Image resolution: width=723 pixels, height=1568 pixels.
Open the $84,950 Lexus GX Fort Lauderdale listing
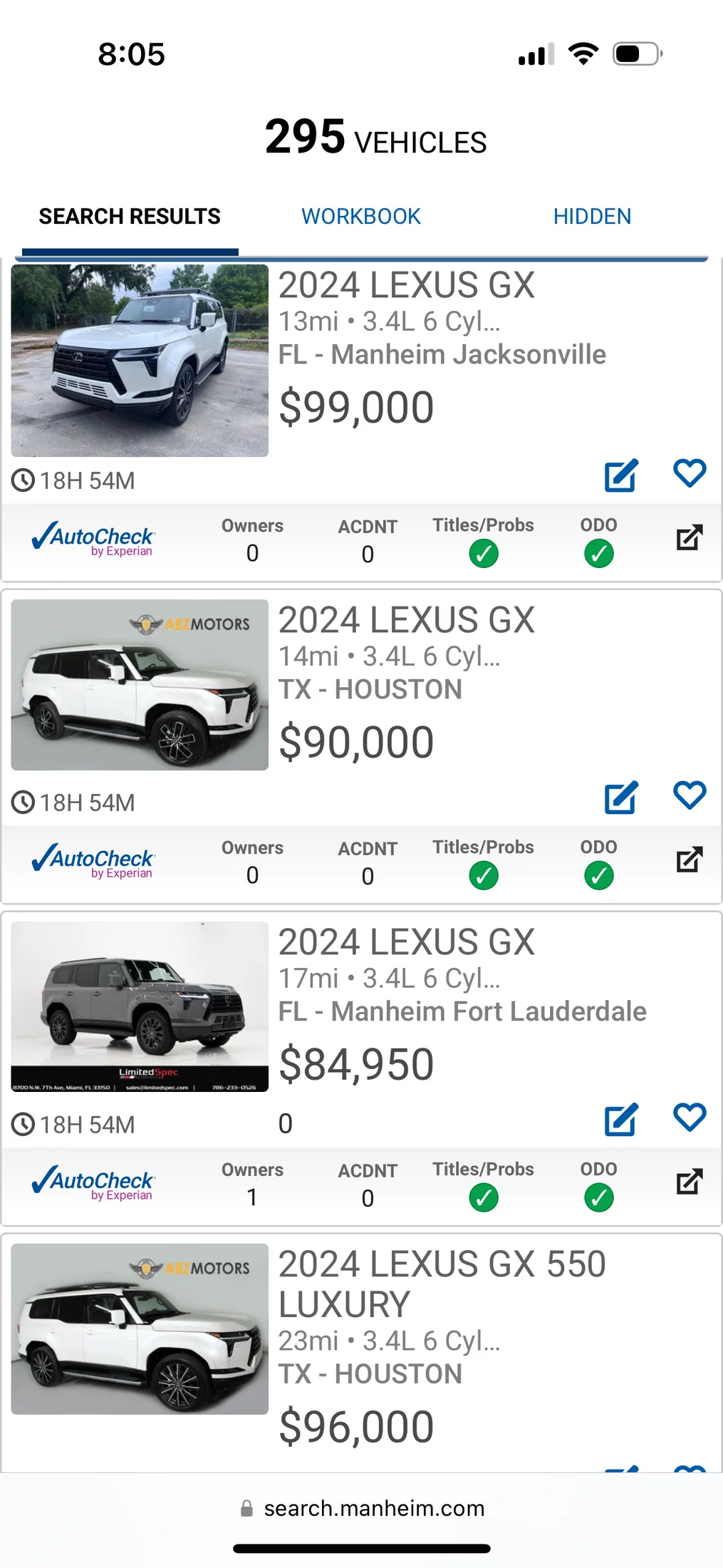[x=406, y=943]
